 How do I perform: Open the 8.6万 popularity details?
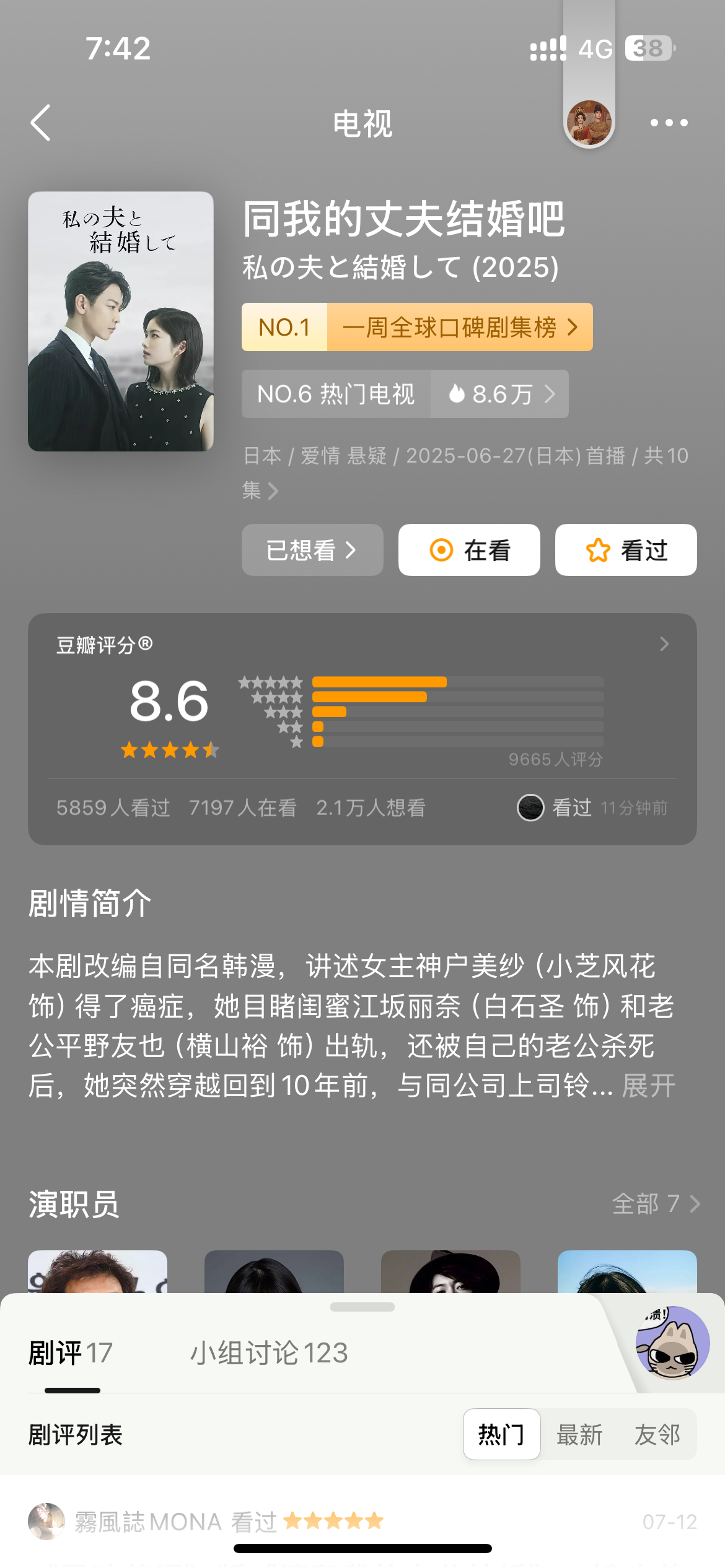[x=499, y=394]
